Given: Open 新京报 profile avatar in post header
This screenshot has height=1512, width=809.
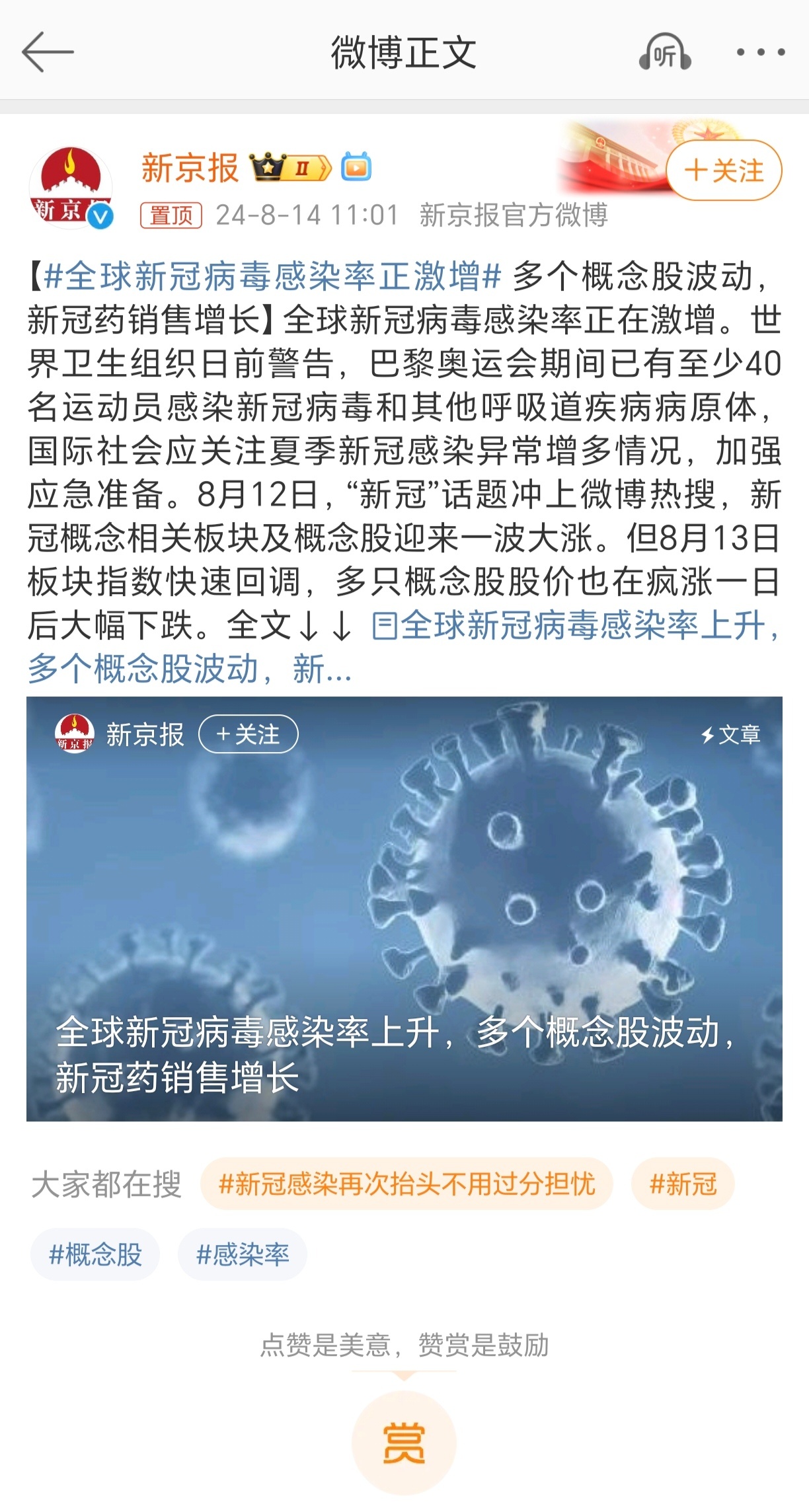Looking at the screenshot, I should tap(70, 188).
